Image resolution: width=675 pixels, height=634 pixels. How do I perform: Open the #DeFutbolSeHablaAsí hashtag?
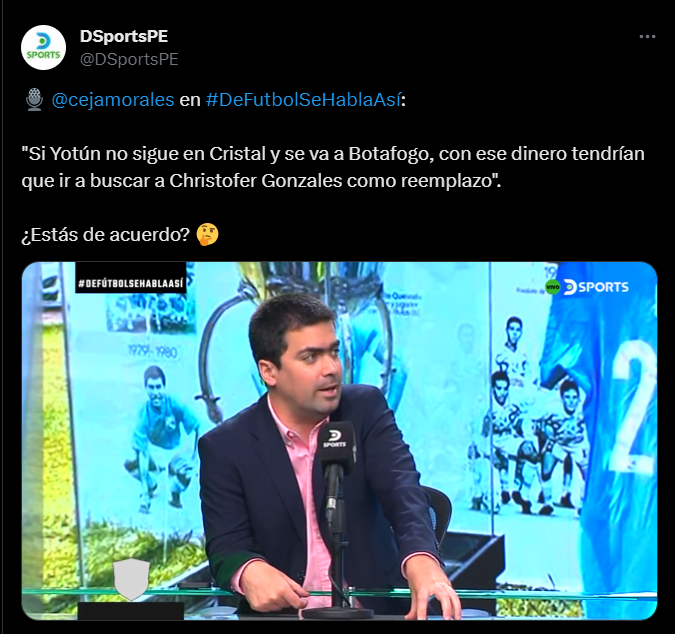pyautogui.click(x=304, y=100)
